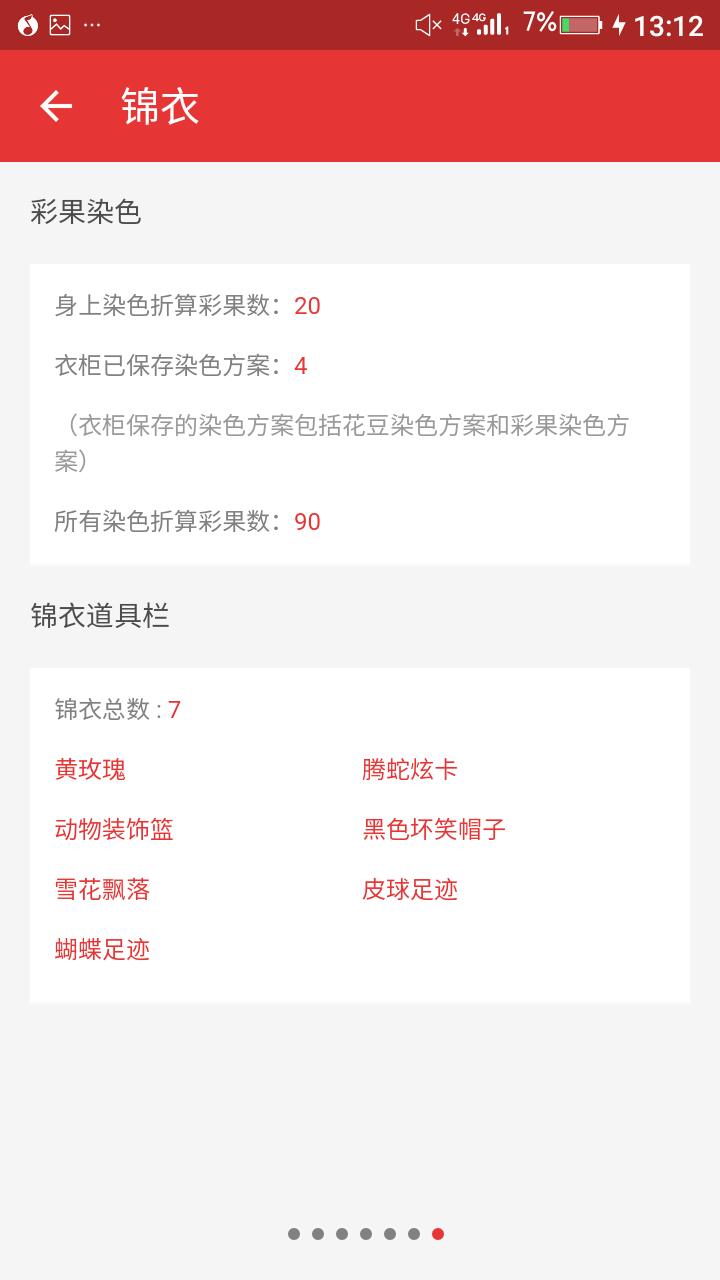The image size is (720, 1280).
Task: Select the 蝴蝶足迹 item
Action: [102, 949]
